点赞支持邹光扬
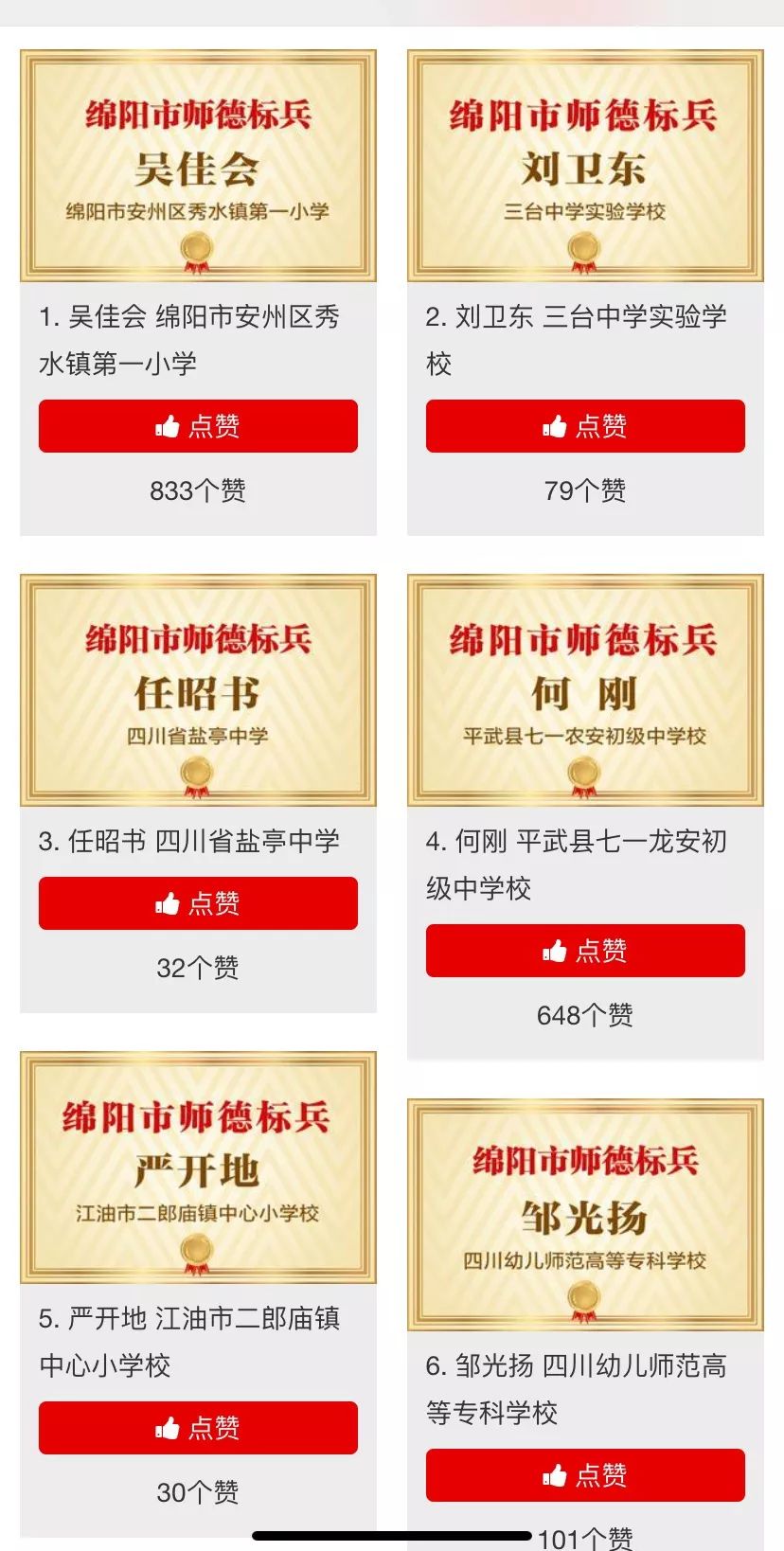The image size is (784, 1551). coord(585,1475)
